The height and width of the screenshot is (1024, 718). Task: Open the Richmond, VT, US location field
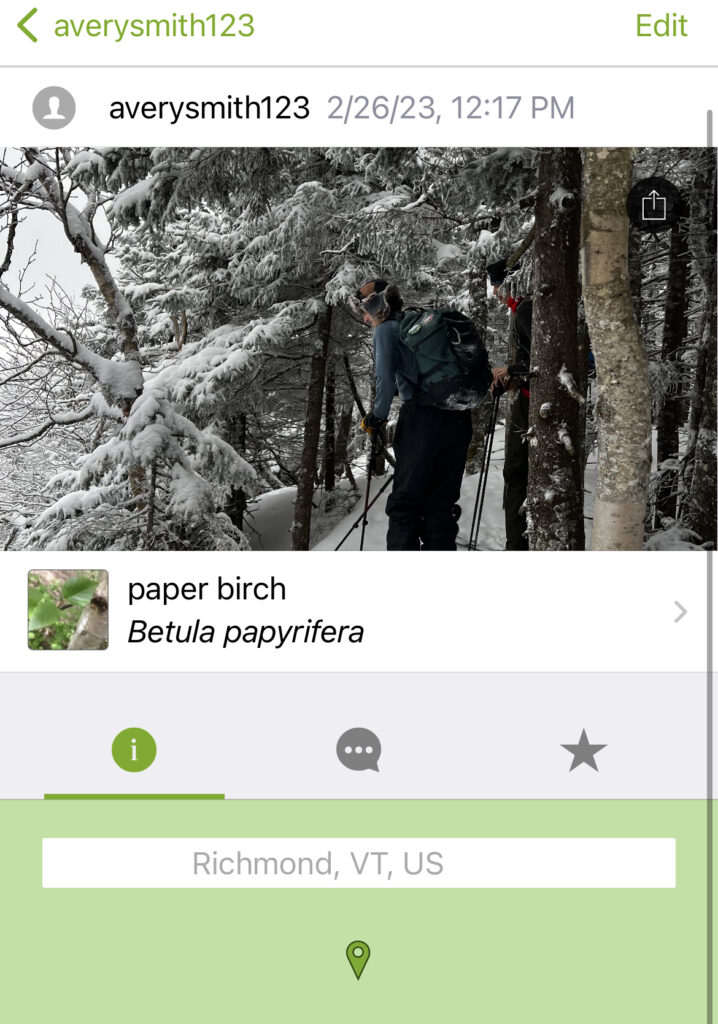[x=358, y=863]
